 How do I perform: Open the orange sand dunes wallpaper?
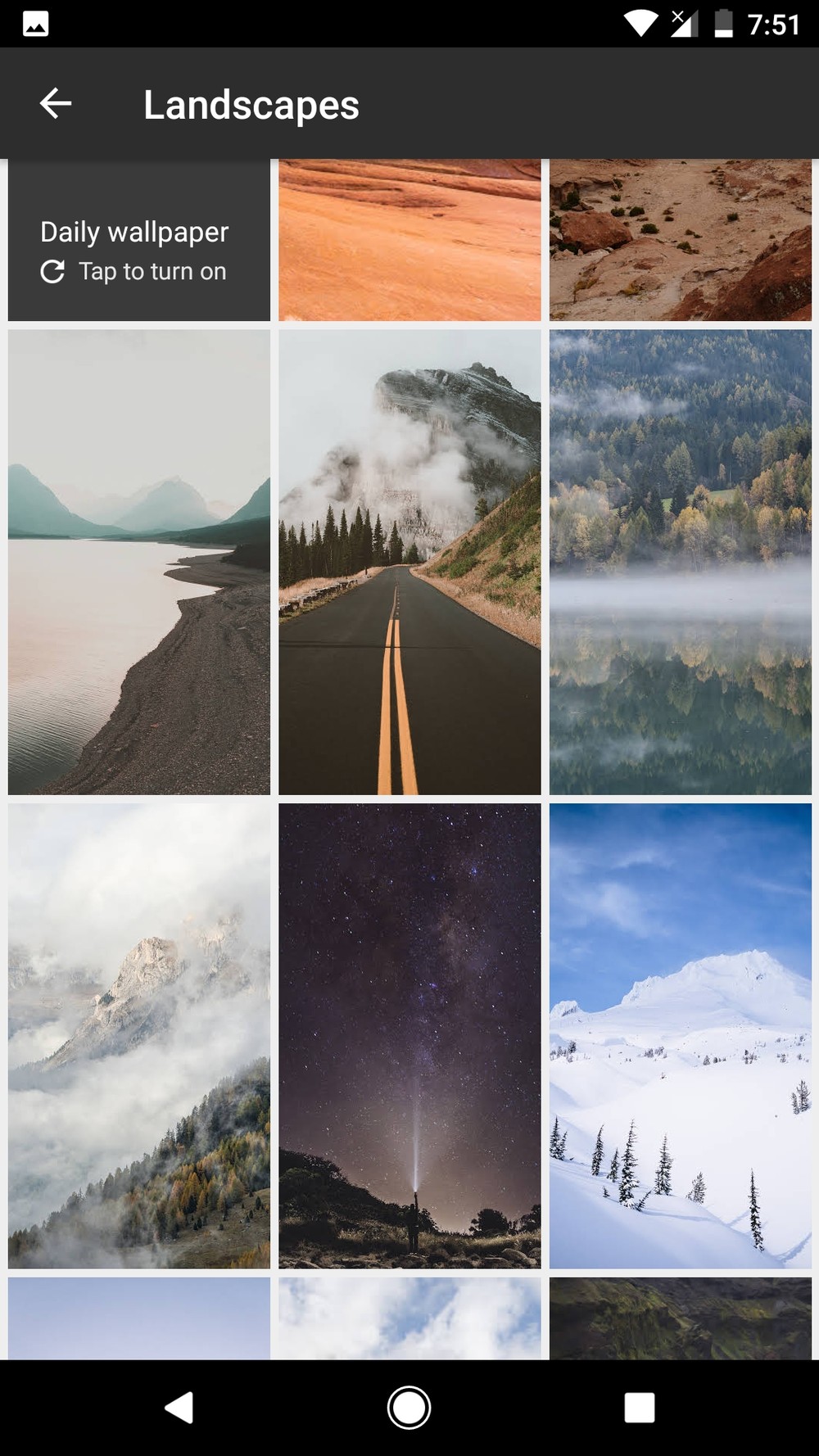(x=409, y=240)
